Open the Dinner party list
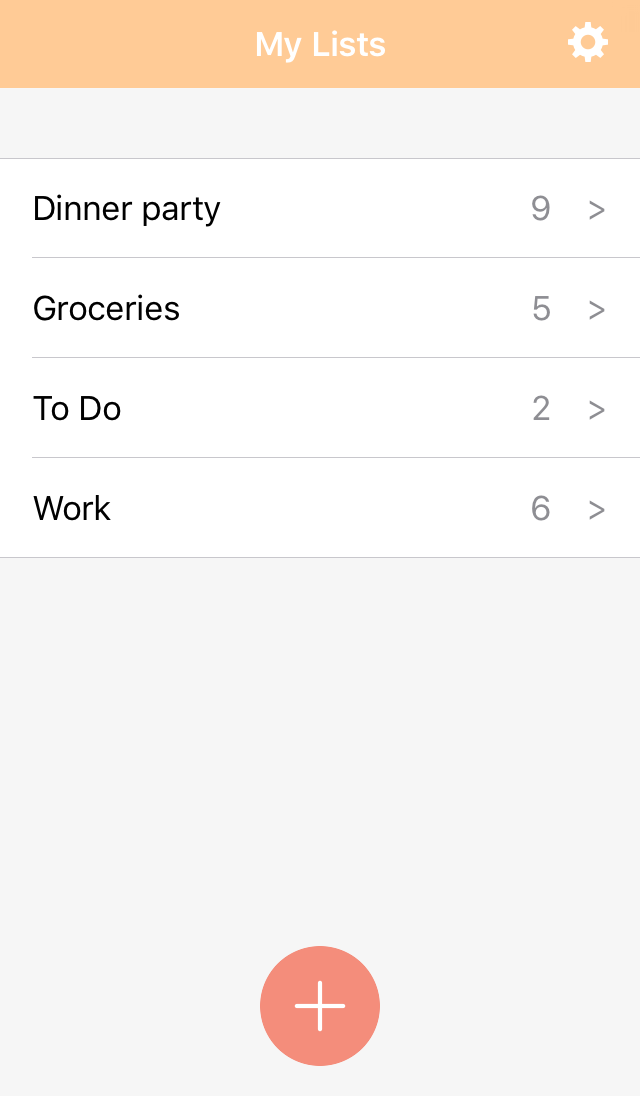The height and width of the screenshot is (1096, 640). point(320,208)
